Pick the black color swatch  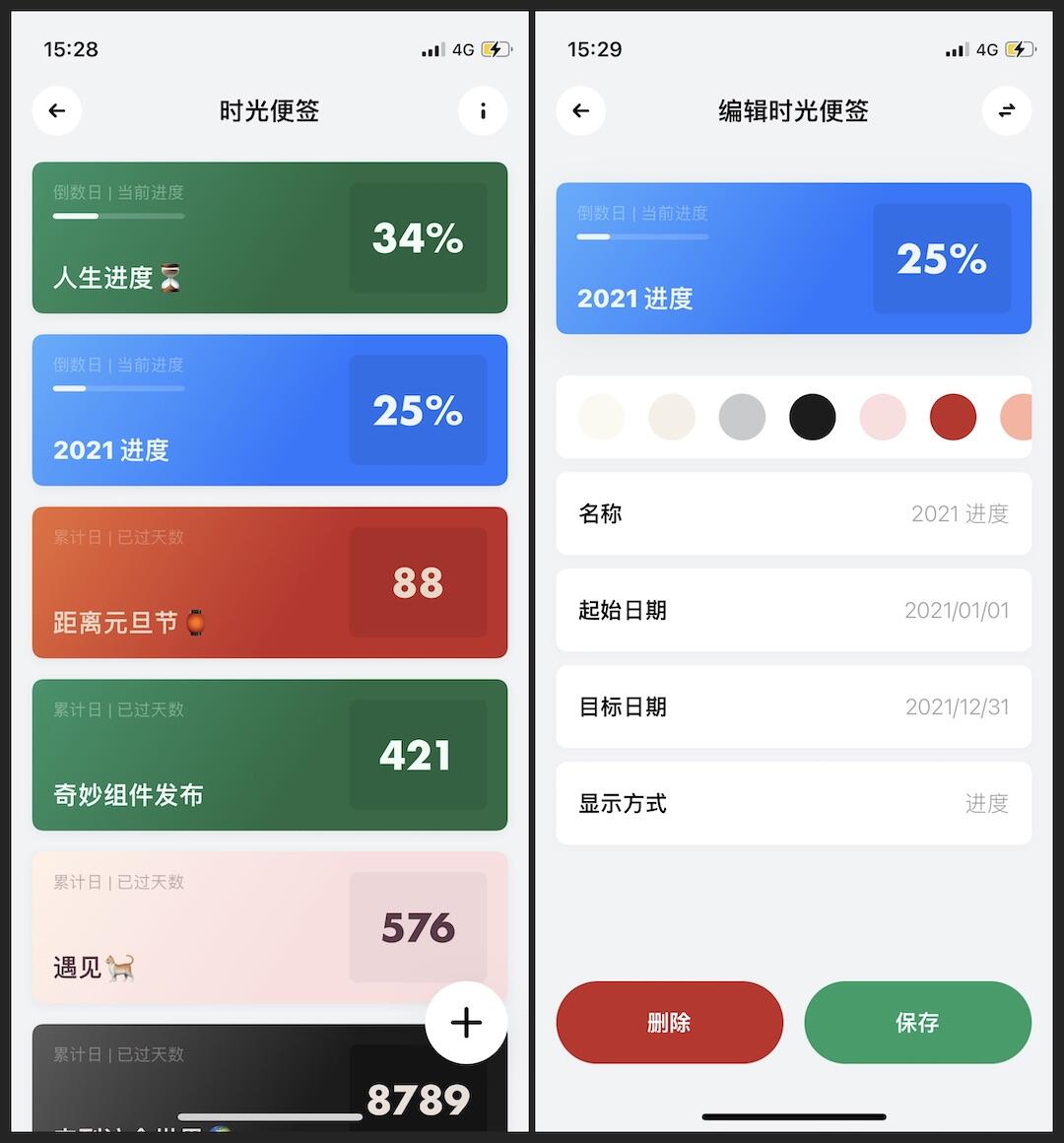812,417
